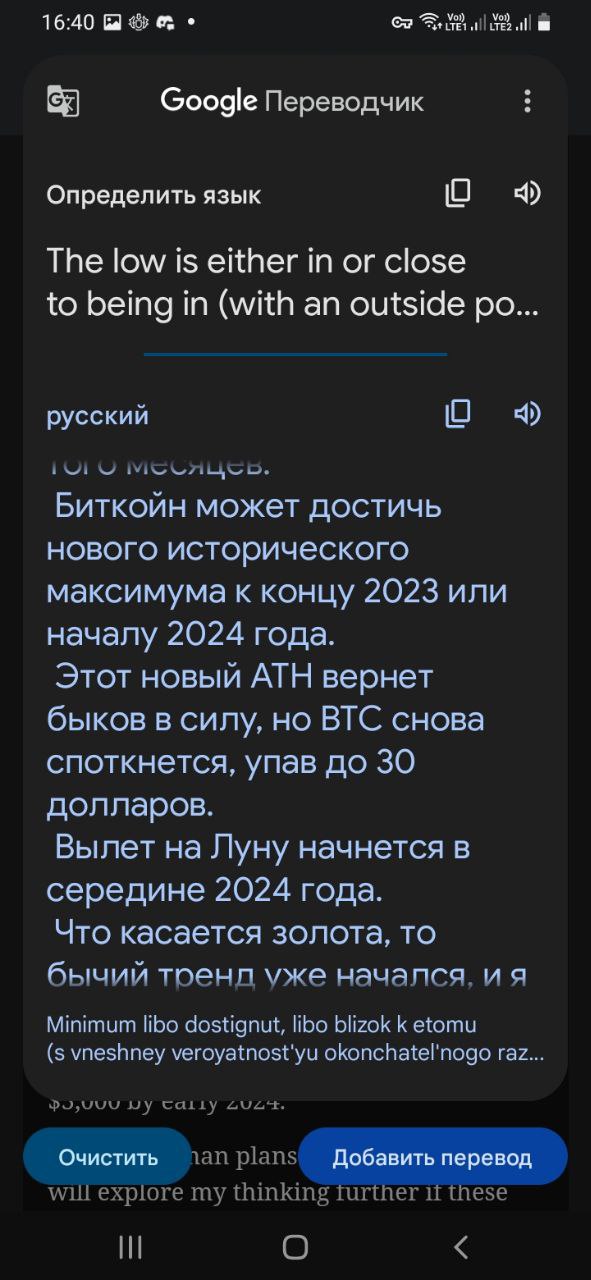This screenshot has height=1280, width=591.
Task: Copy the Russian translation
Action: pos(458,413)
